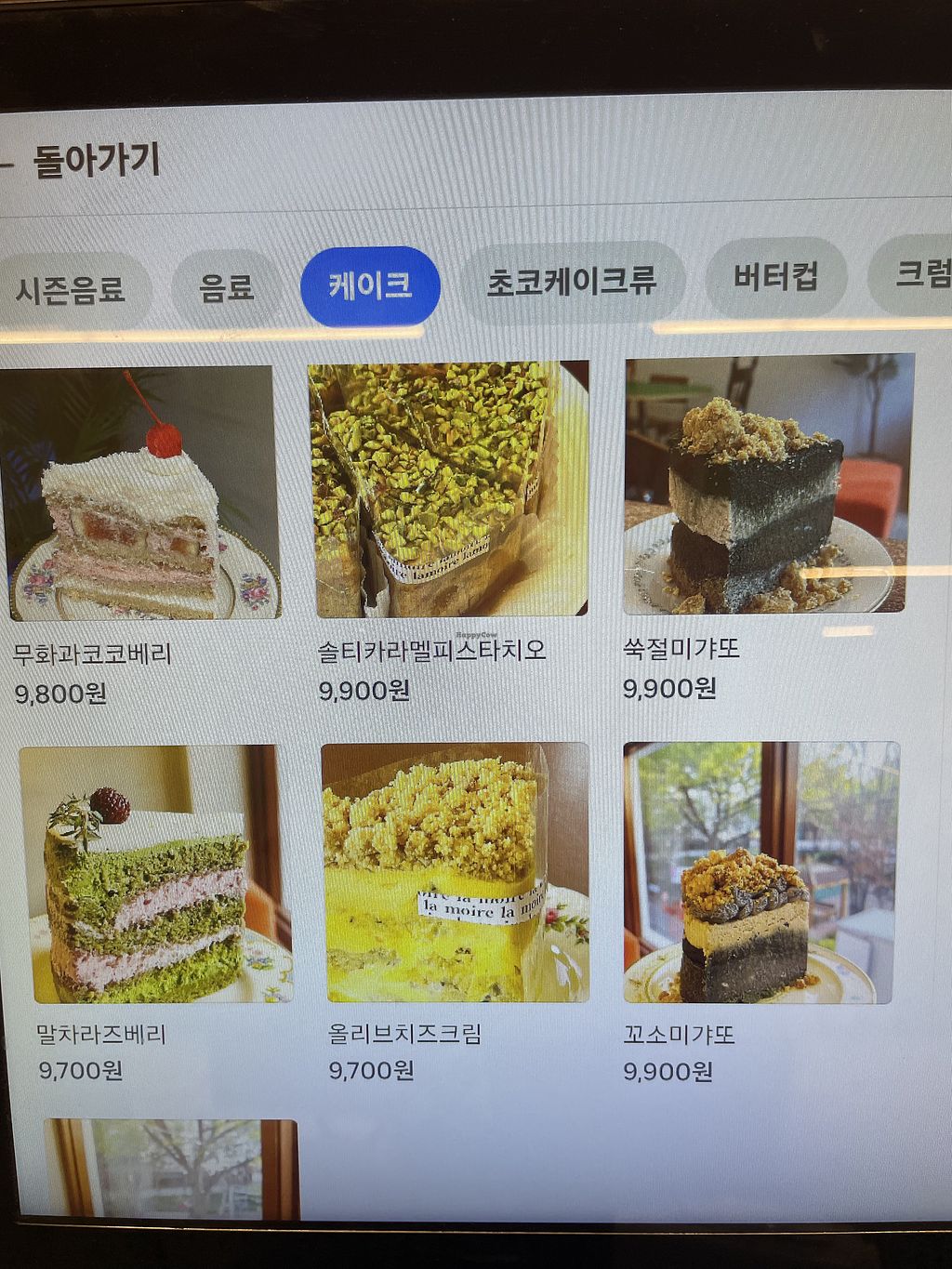Select the 케이크 category tab
This screenshot has width=952, height=1269.
pos(370,285)
